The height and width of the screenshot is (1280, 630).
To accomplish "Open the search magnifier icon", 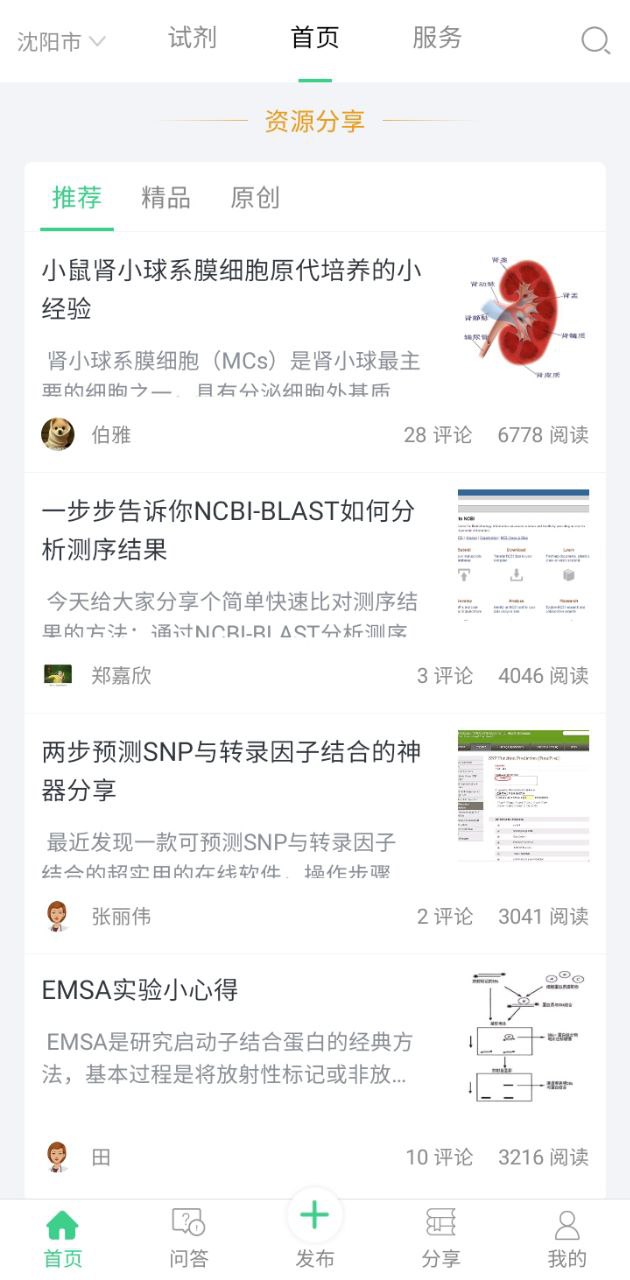I will pos(595,40).
